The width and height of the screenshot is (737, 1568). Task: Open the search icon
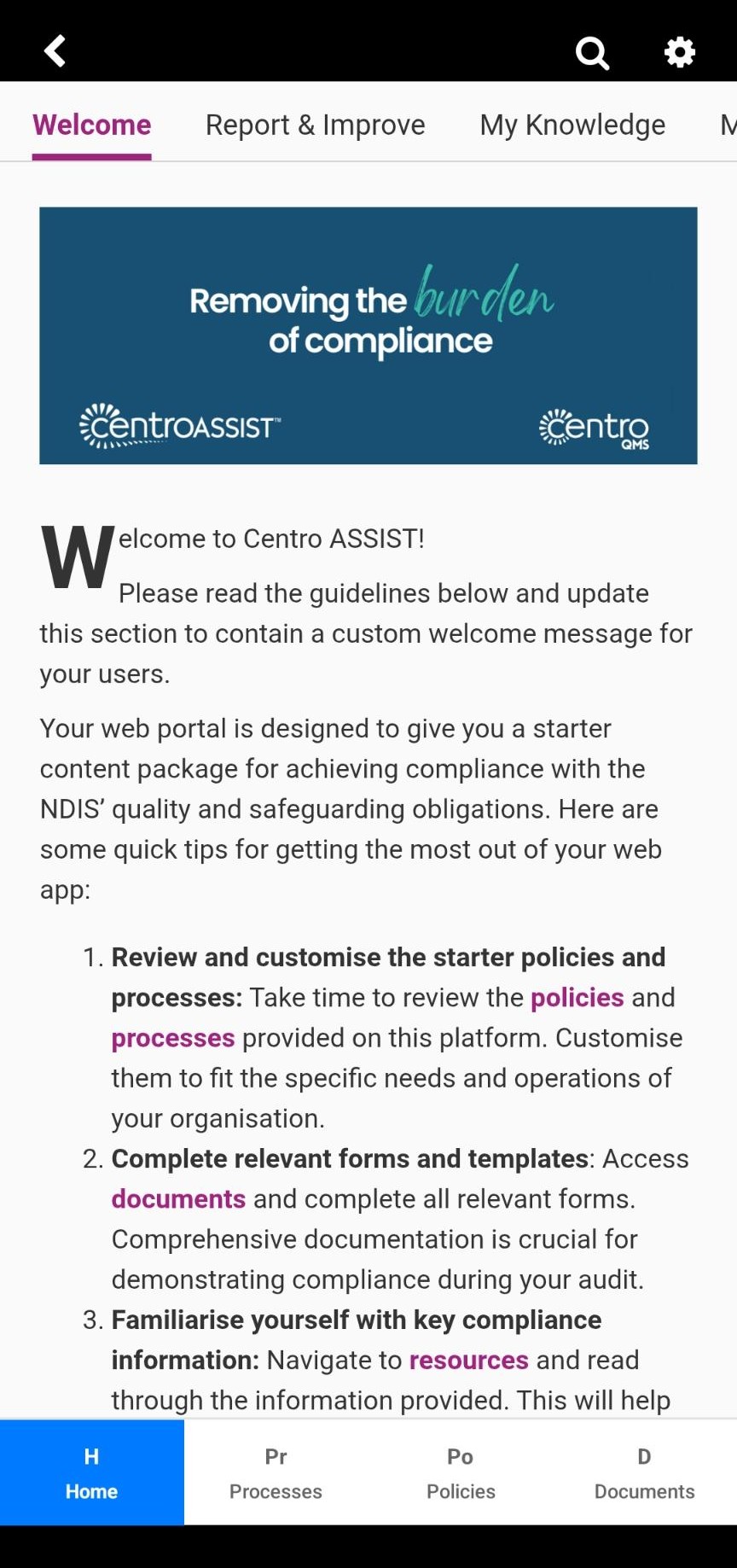[592, 53]
